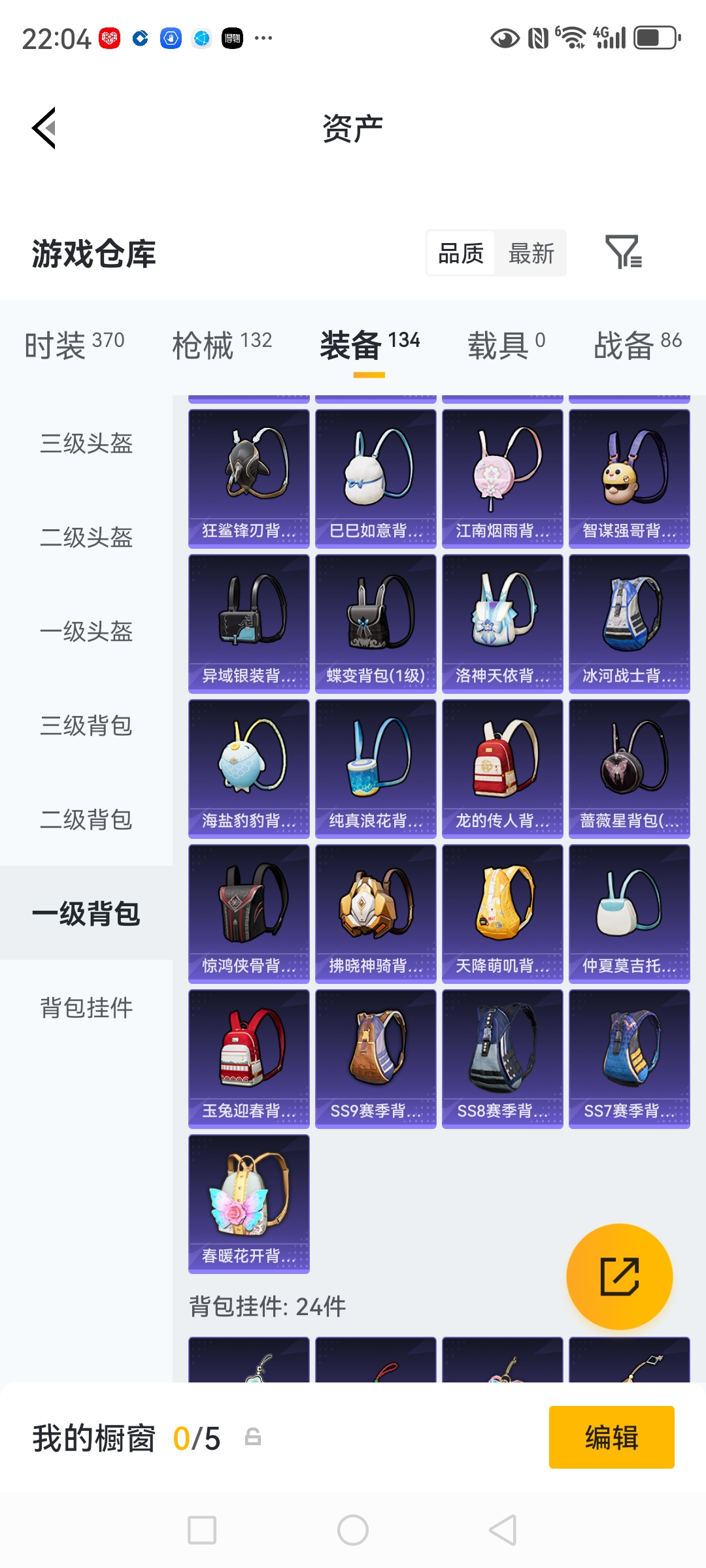The height and width of the screenshot is (1568, 706).
Task: Jump to 背包挂件 in the side list
Action: click(x=86, y=1007)
